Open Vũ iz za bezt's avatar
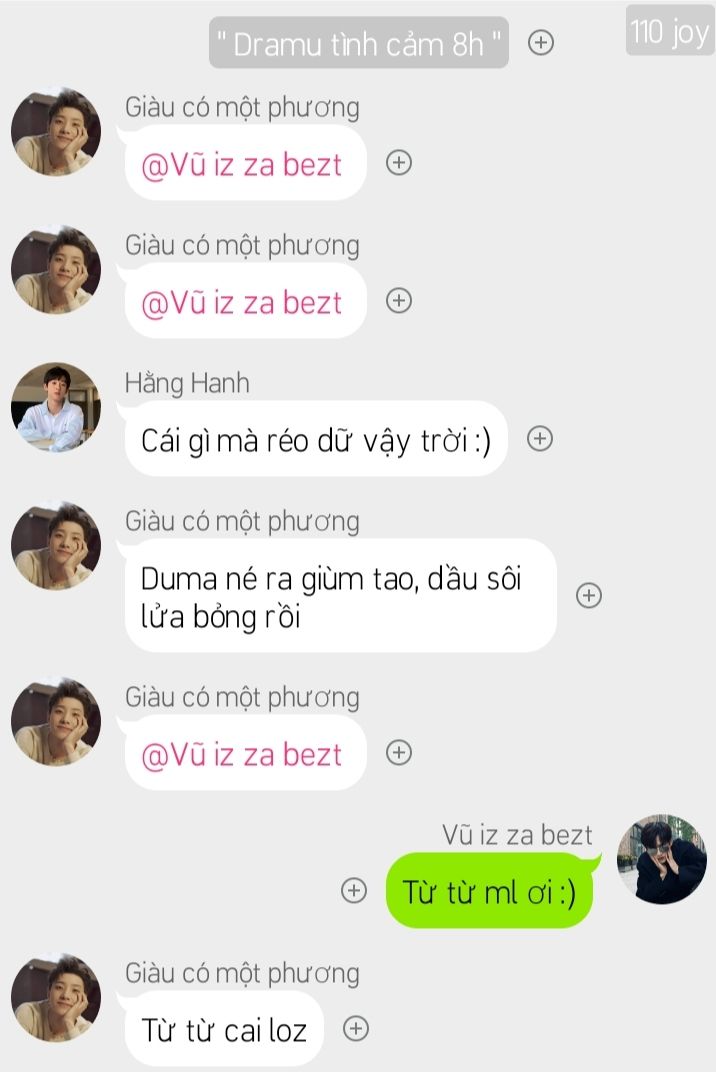The width and height of the screenshot is (716, 1072). 661,859
